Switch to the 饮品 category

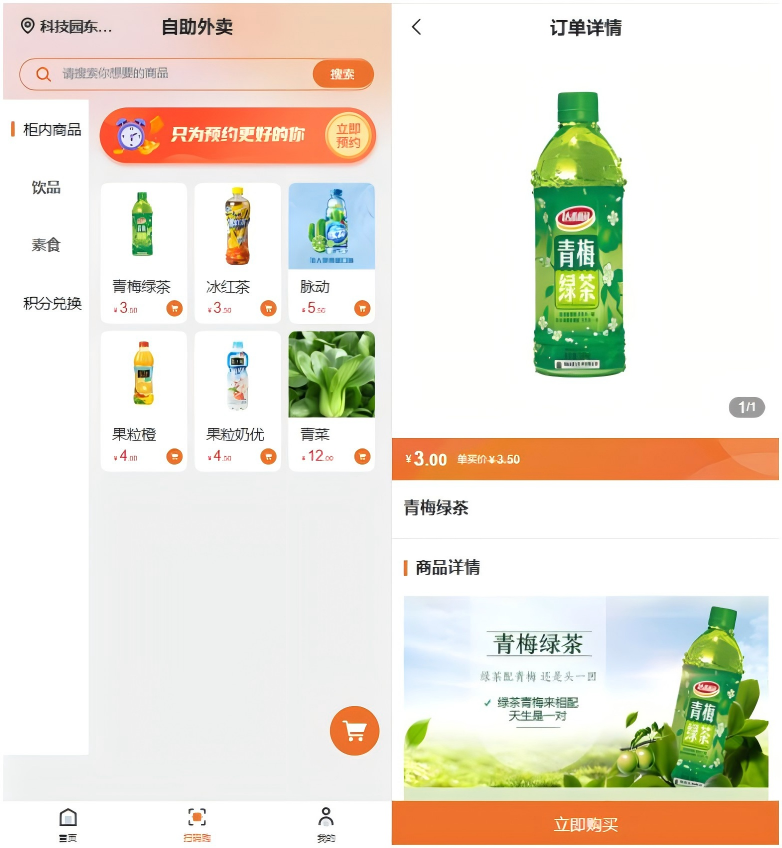pos(46,188)
